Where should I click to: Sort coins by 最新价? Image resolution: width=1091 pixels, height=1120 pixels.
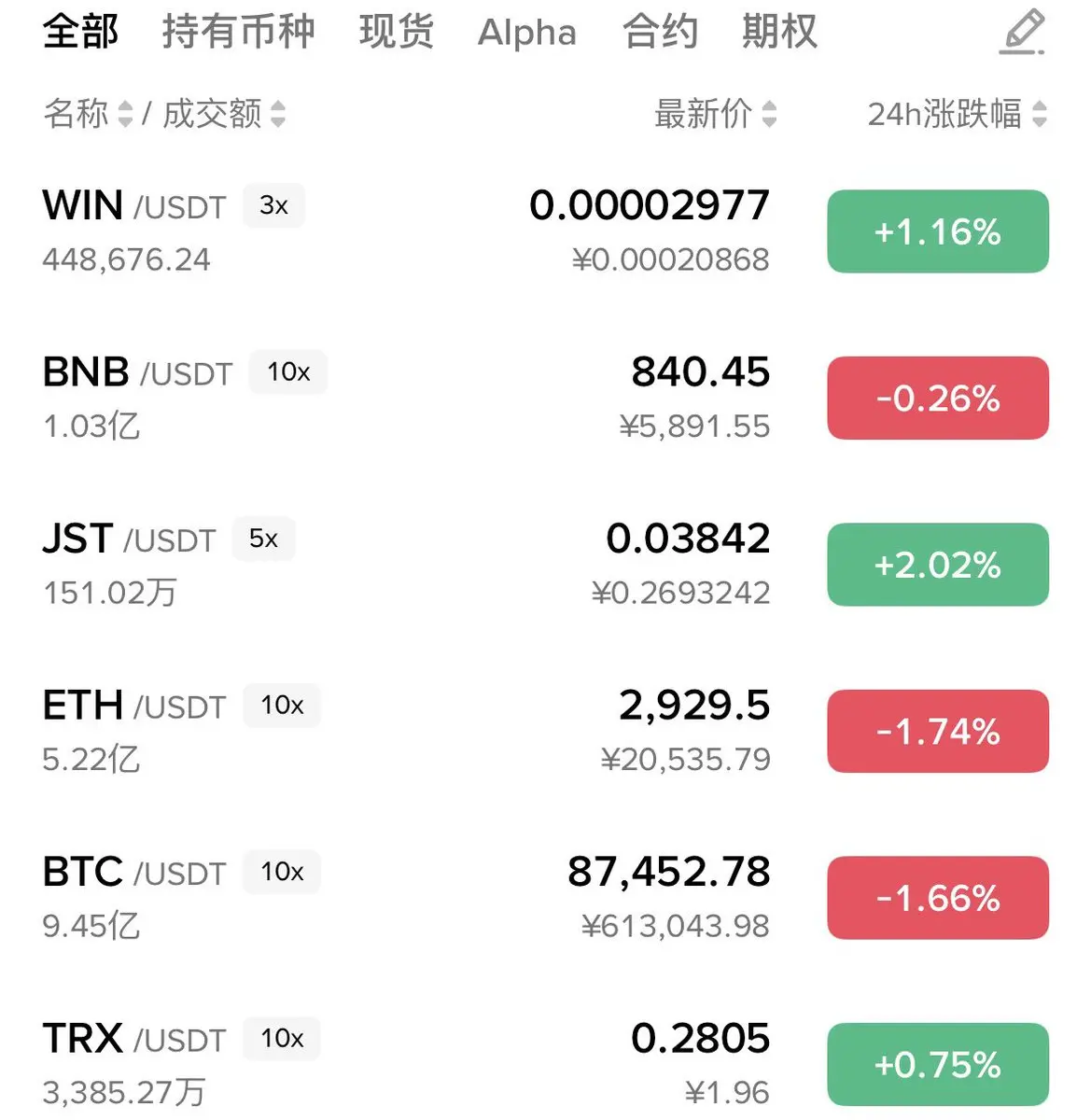click(x=715, y=114)
